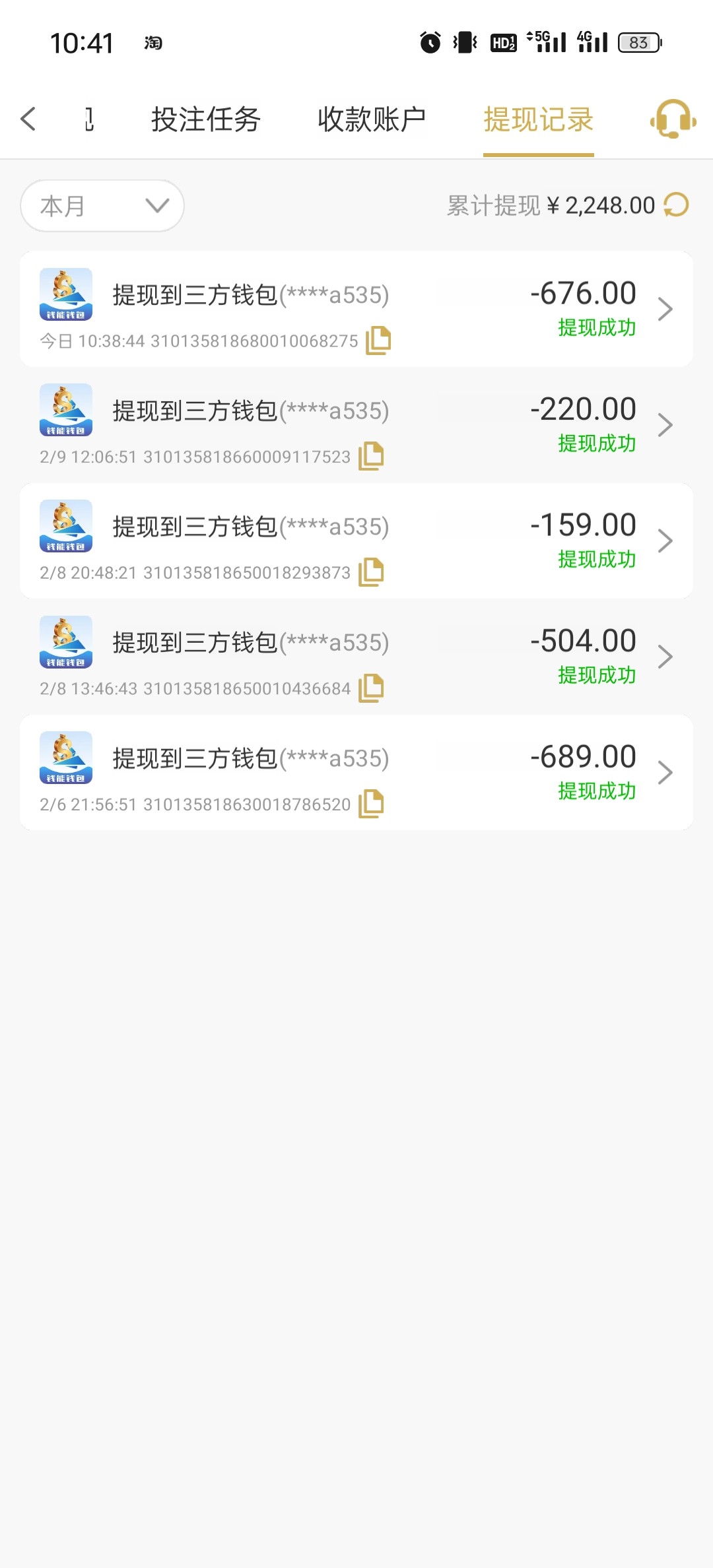This screenshot has width=713, height=1568.
Task: Copy order number ending in 68275
Action: click(379, 341)
